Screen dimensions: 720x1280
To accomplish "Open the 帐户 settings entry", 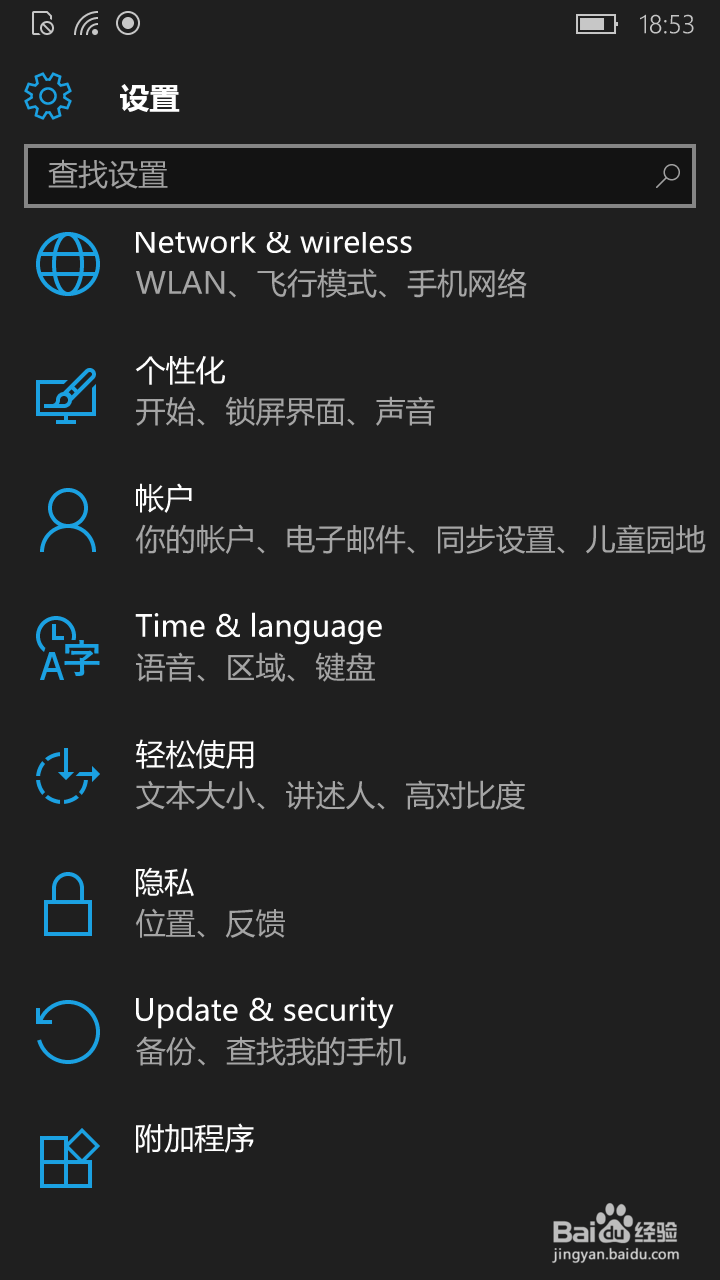I will [300, 518].
